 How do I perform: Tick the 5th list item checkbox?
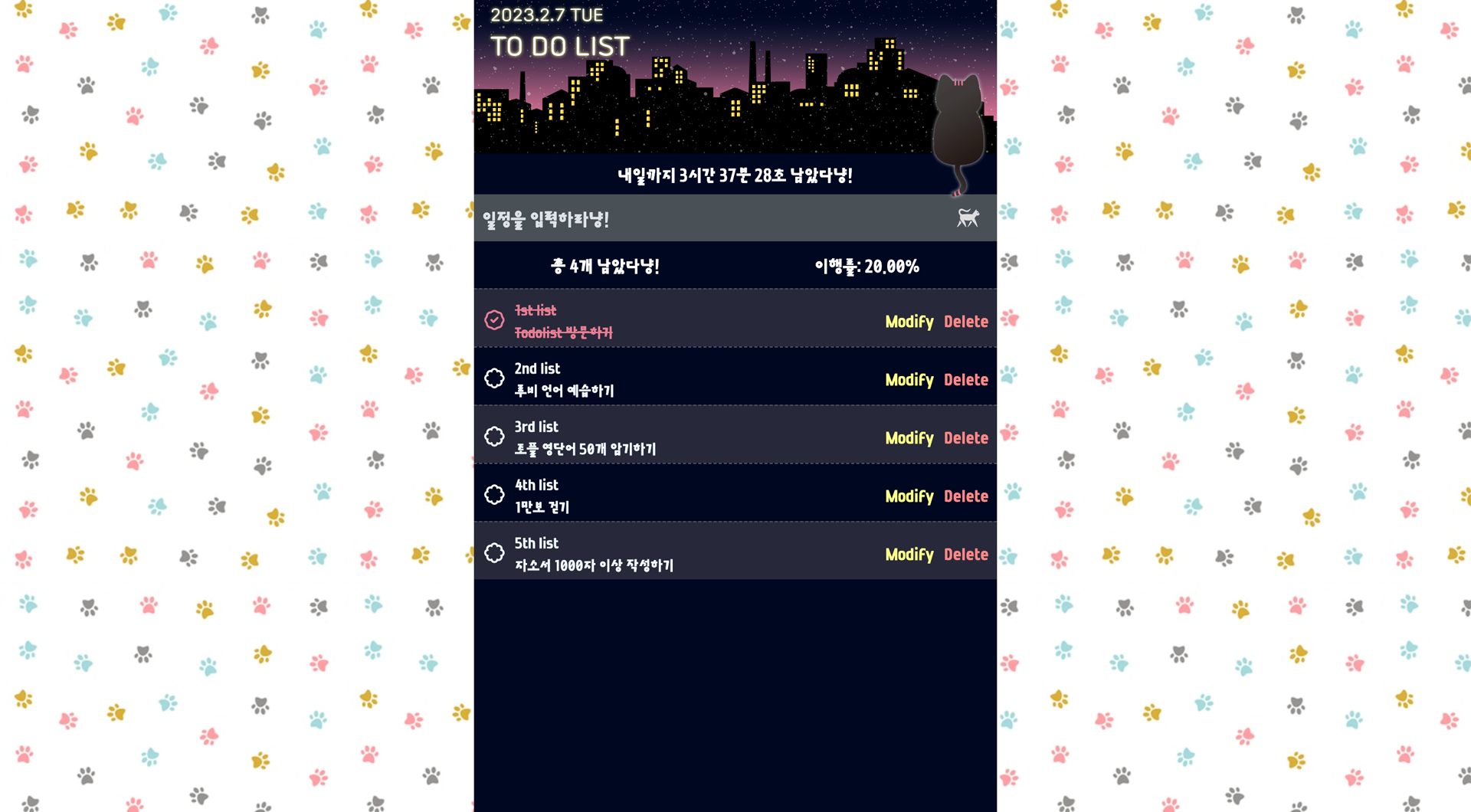point(494,552)
